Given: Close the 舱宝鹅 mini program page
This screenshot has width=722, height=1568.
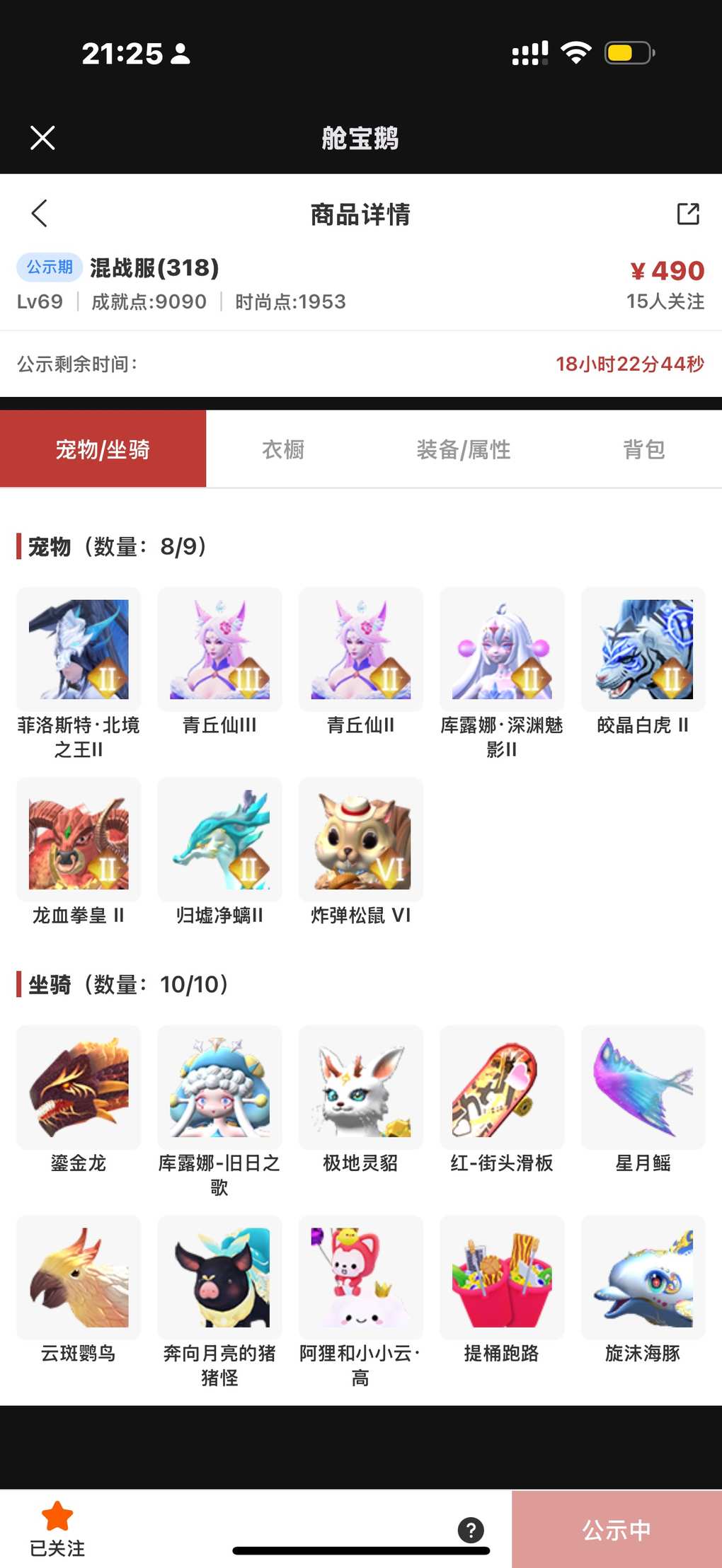Looking at the screenshot, I should pos(42,138).
